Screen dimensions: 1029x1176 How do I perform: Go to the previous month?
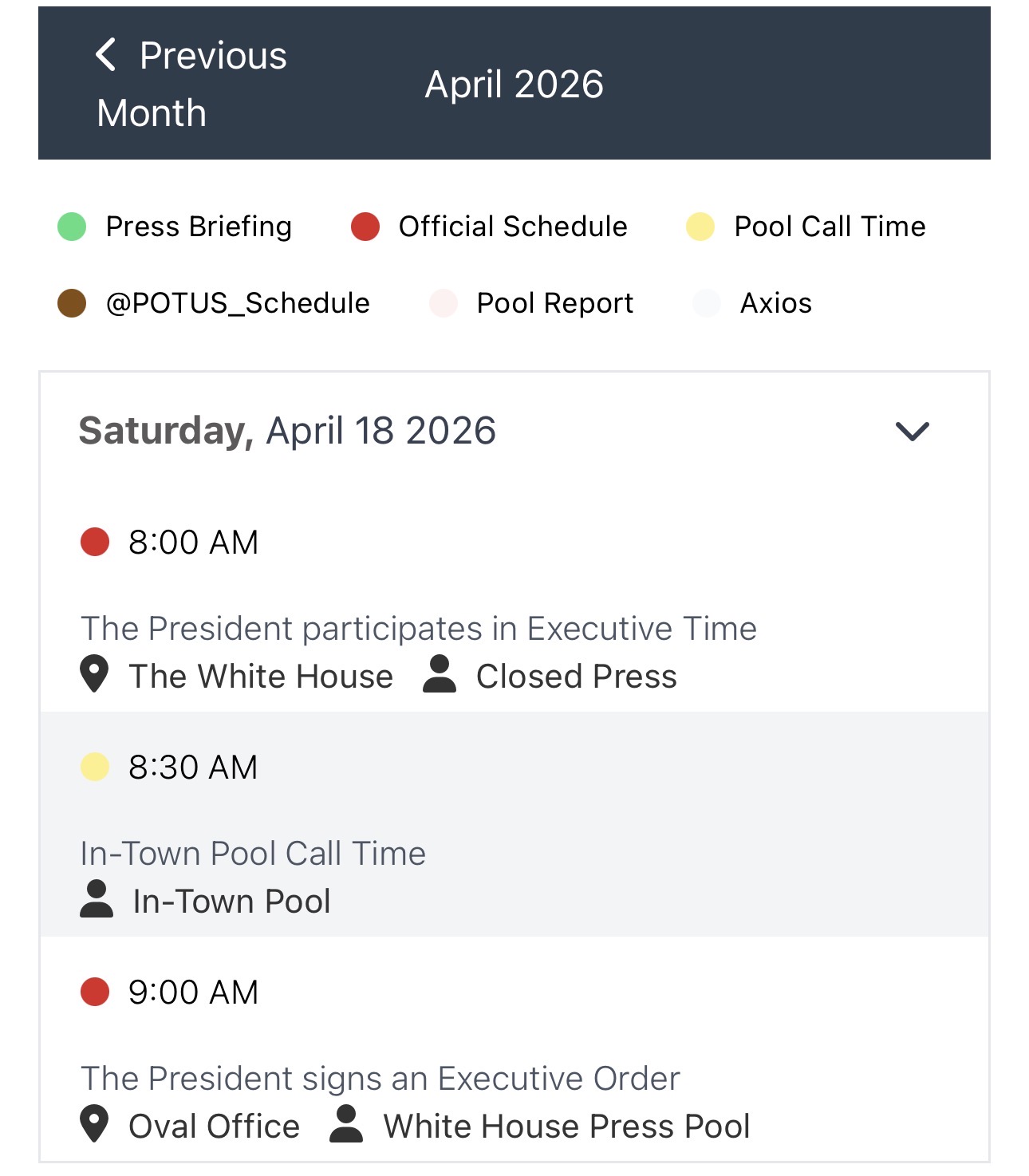pos(190,84)
